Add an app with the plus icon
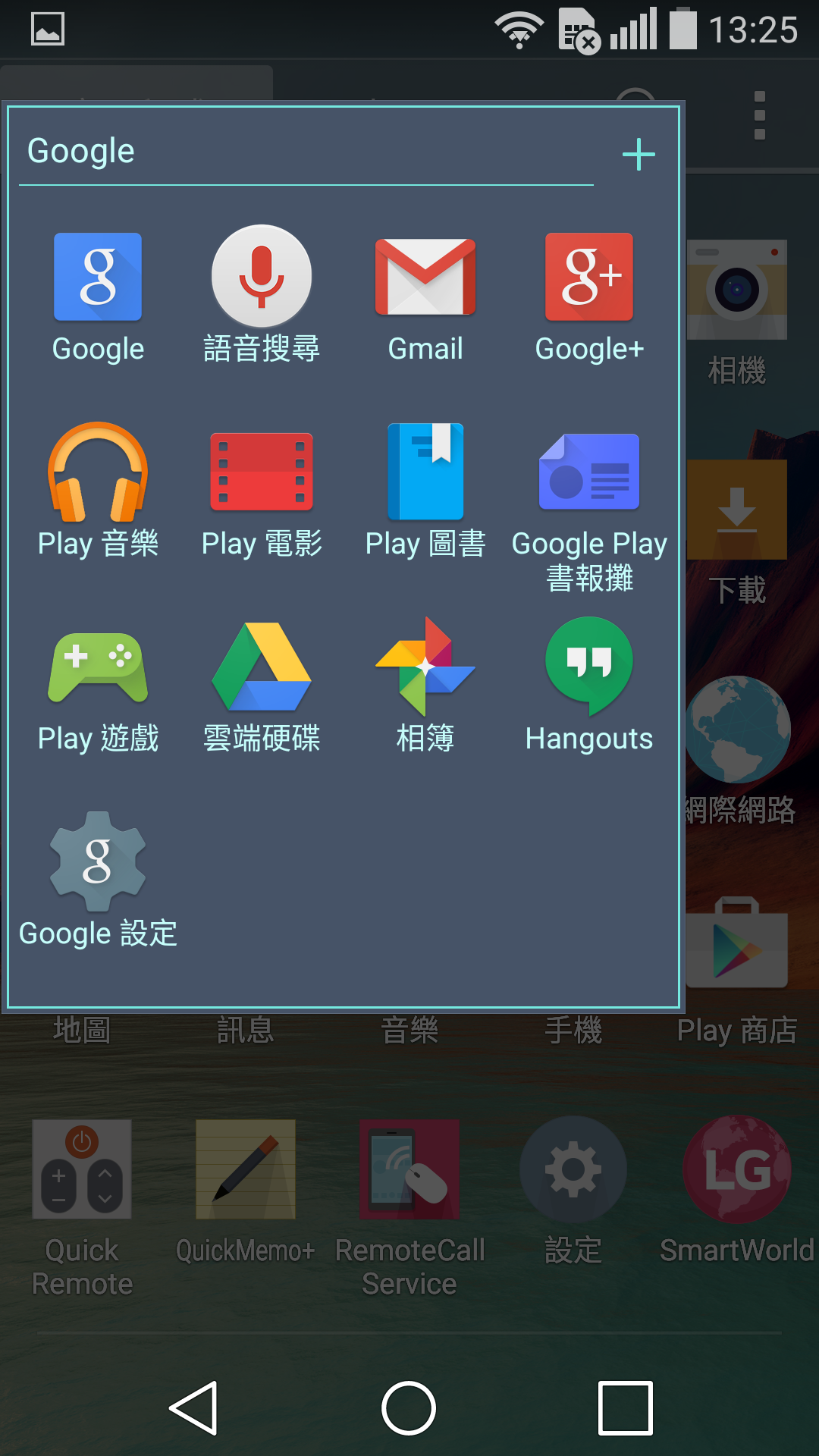The width and height of the screenshot is (819, 1456). click(x=639, y=155)
